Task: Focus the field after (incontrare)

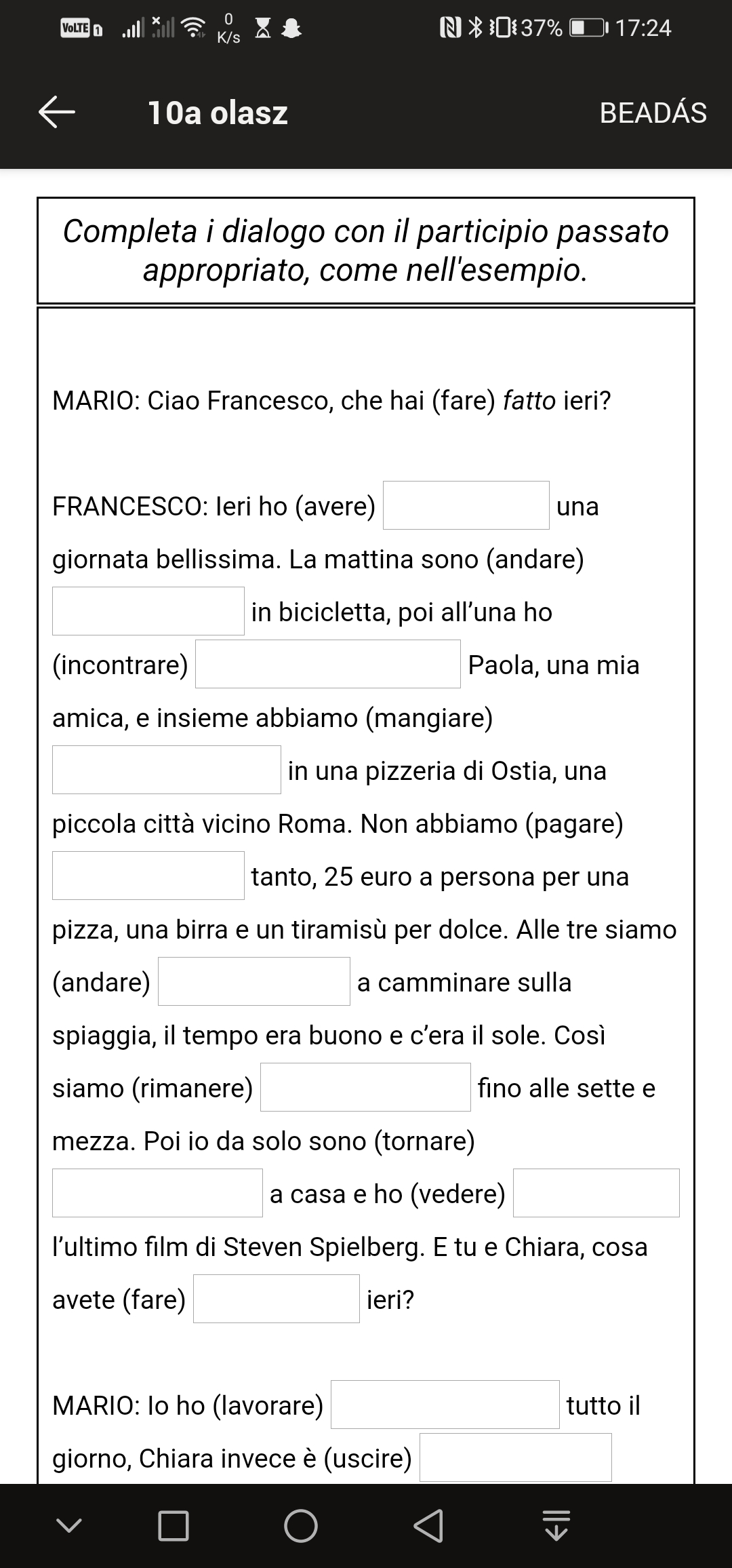Action: point(327,664)
